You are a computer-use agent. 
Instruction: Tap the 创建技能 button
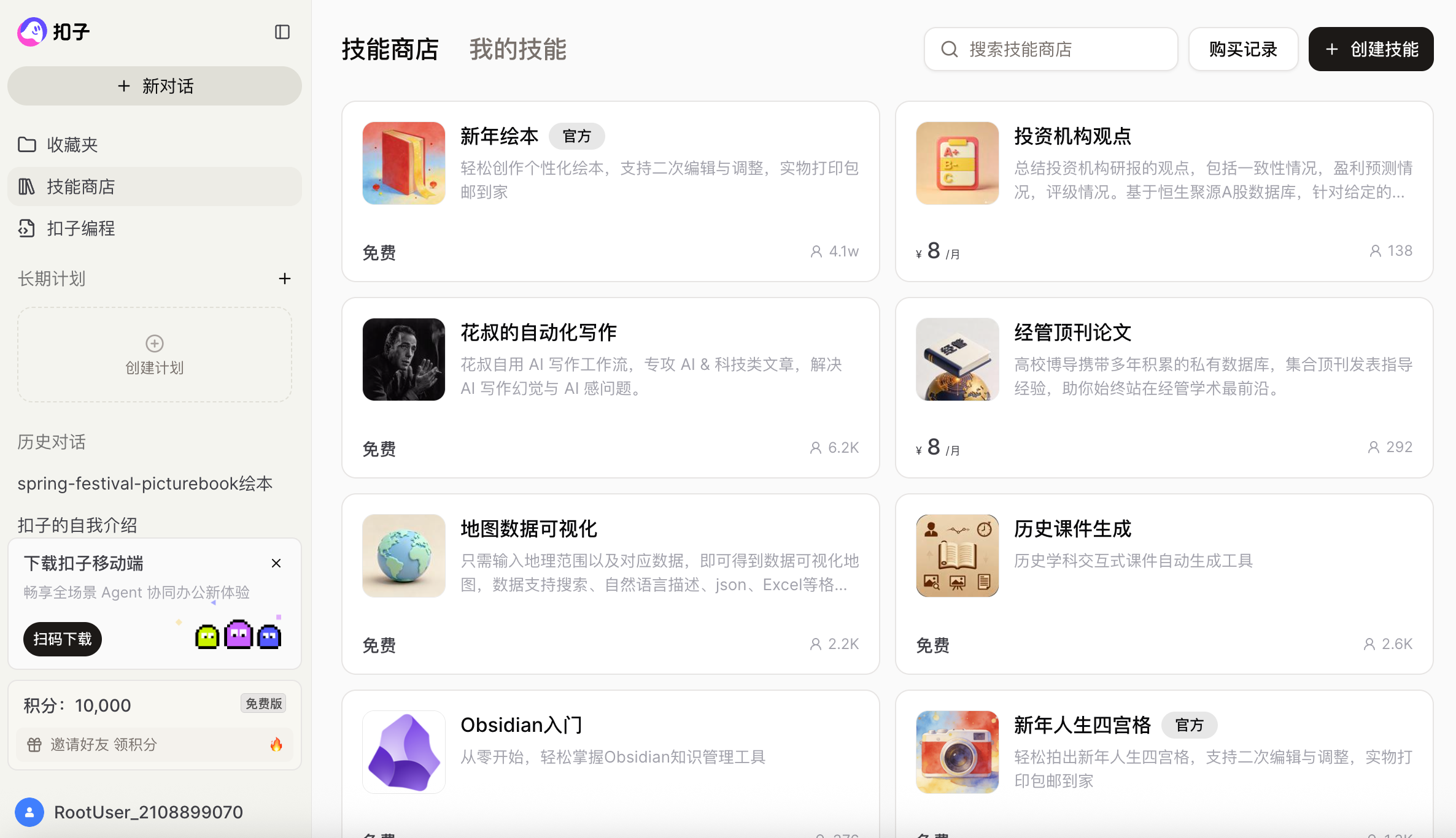(1371, 49)
